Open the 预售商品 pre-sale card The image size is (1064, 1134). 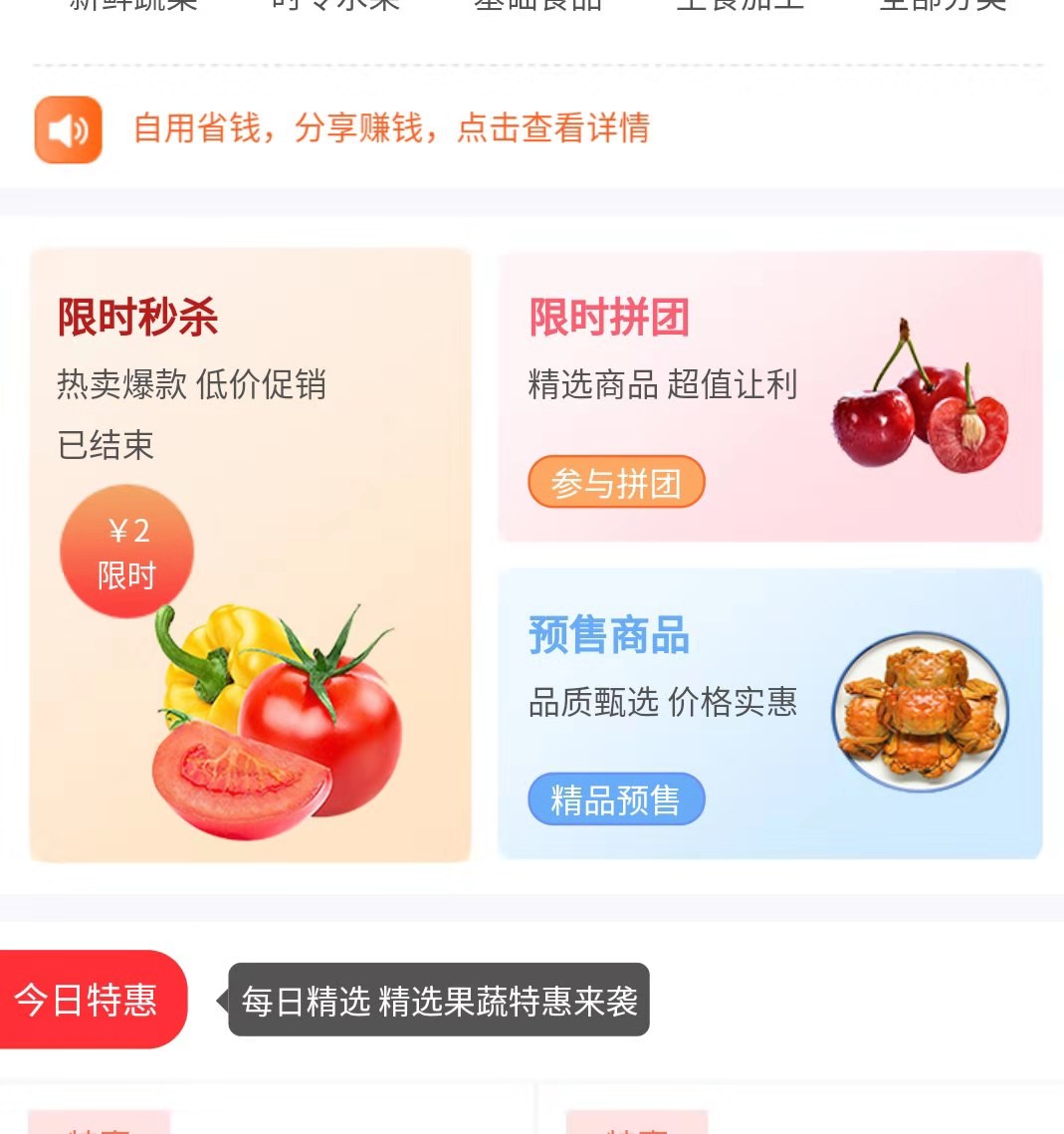pos(769,713)
